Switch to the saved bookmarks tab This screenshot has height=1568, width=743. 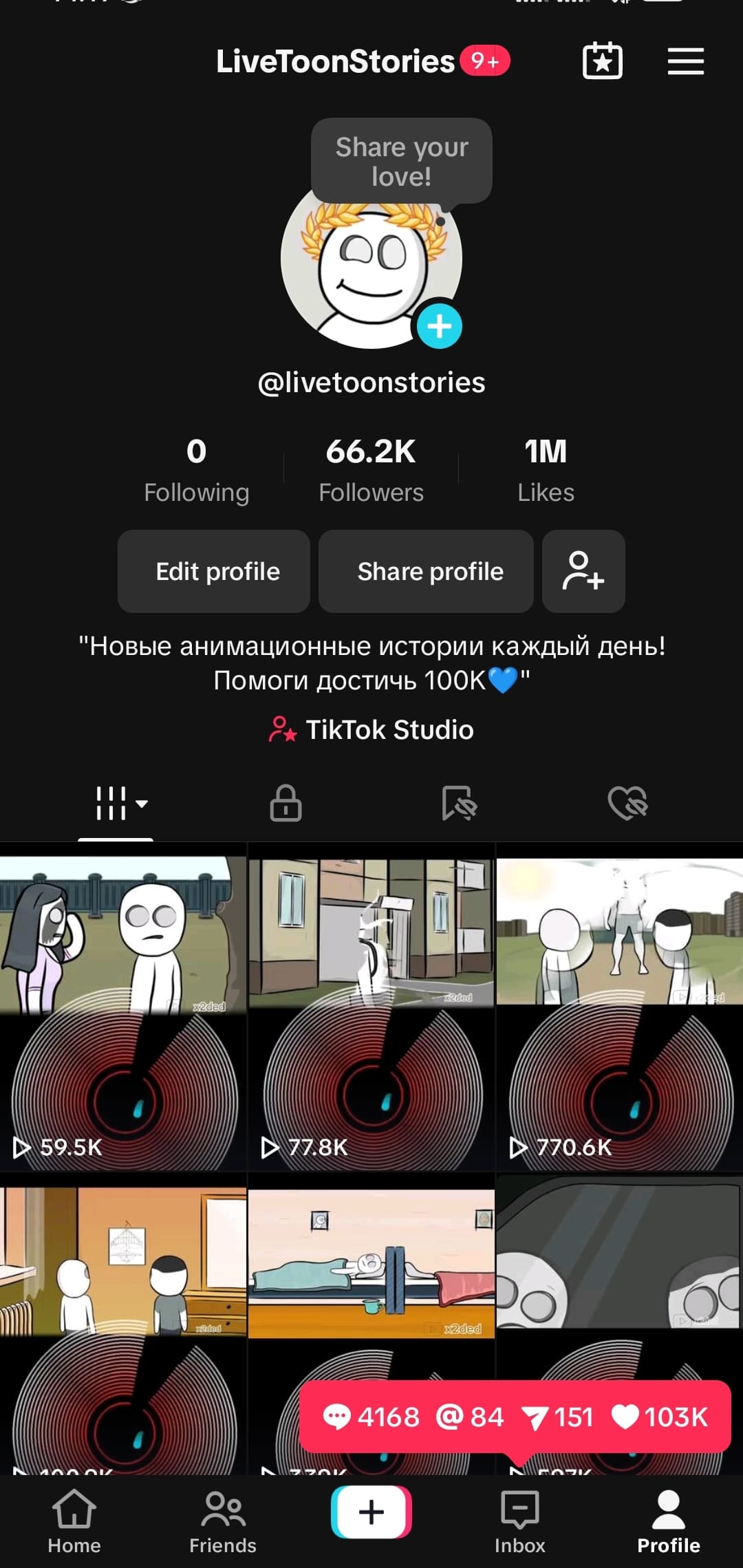click(459, 803)
